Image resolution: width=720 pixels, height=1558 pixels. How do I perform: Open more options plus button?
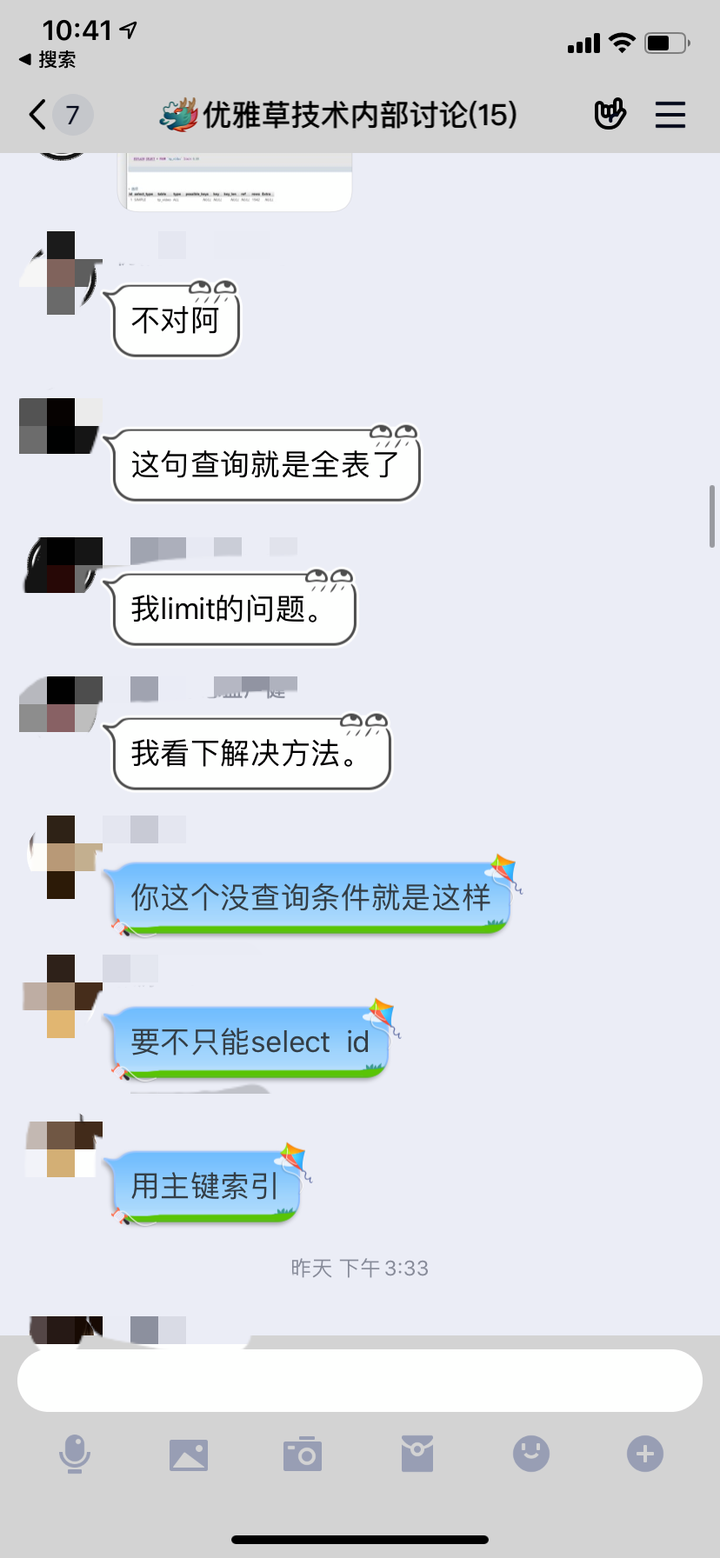pos(645,1453)
